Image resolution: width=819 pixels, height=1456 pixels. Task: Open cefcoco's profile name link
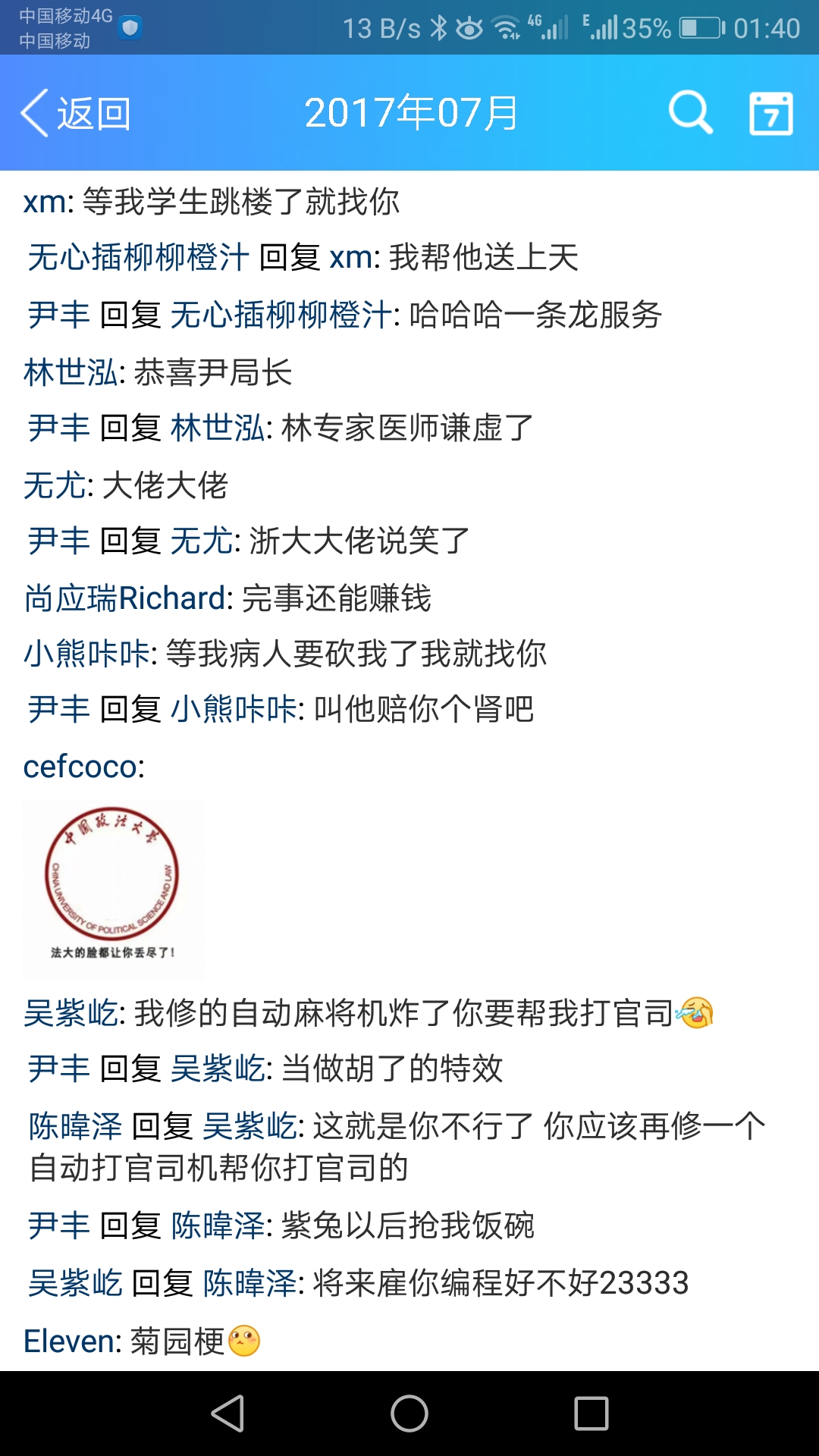tap(80, 767)
